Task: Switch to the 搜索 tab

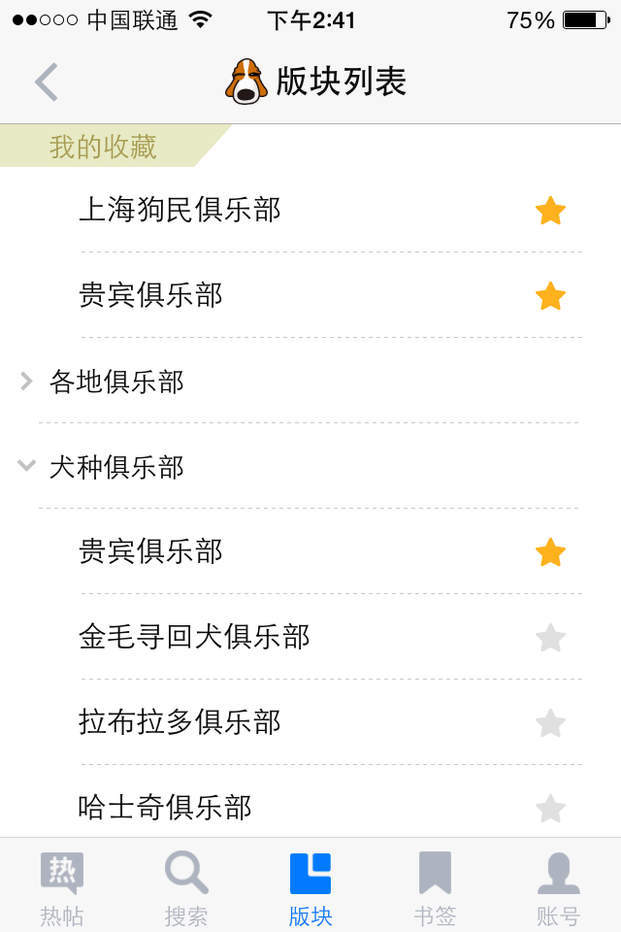Action: pyautogui.click(x=186, y=887)
